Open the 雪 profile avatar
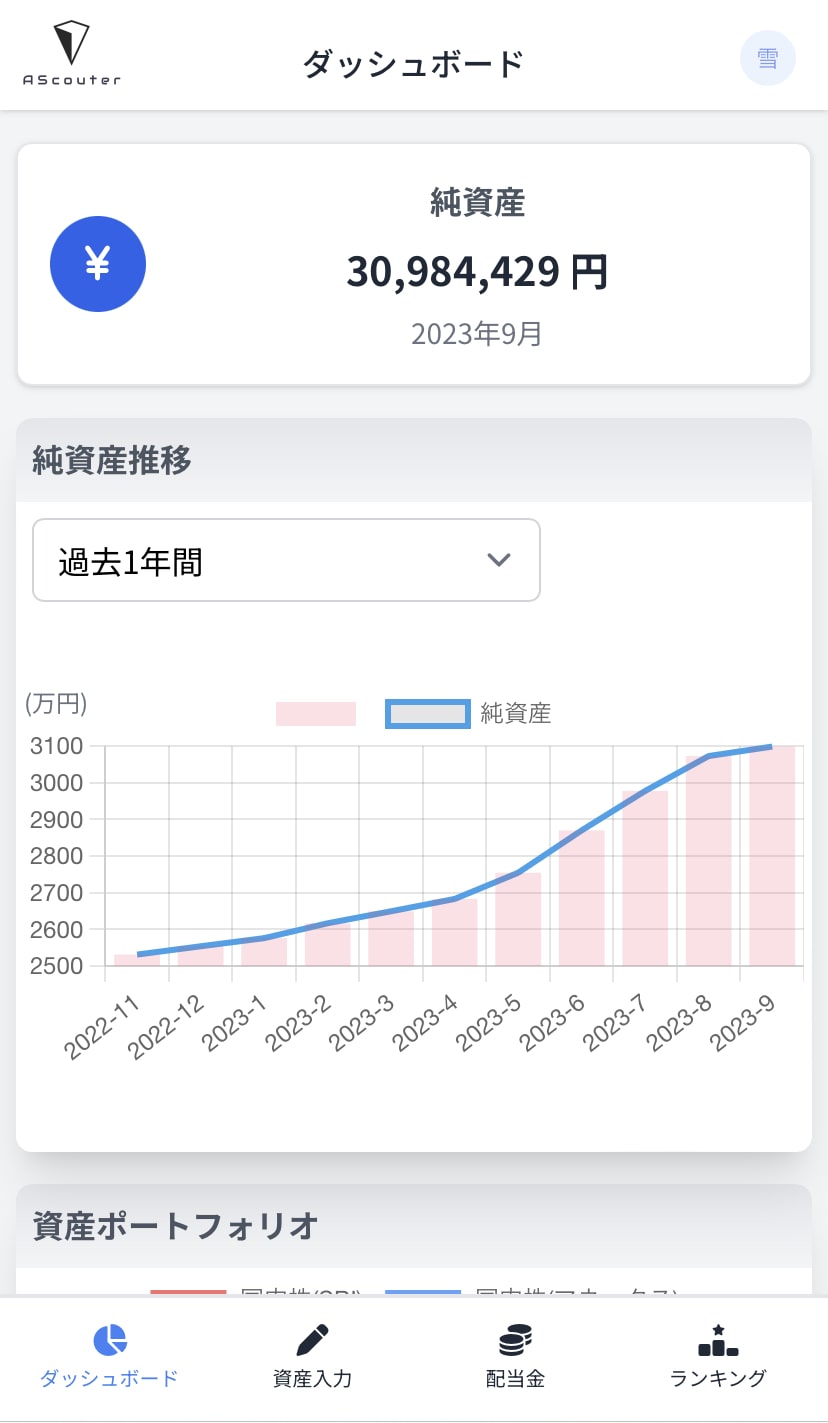The height and width of the screenshot is (1423, 828). click(767, 59)
